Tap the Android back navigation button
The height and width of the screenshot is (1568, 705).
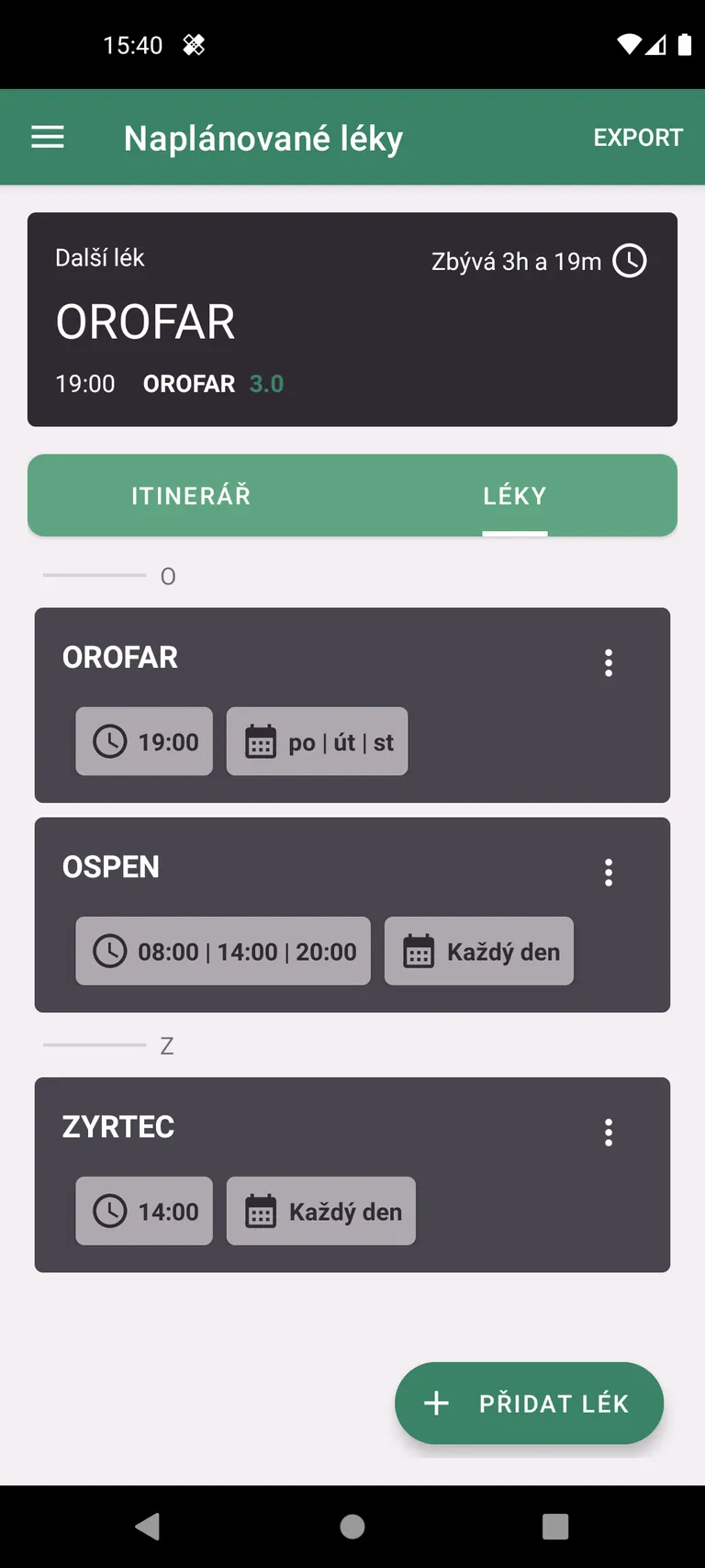(x=147, y=1528)
